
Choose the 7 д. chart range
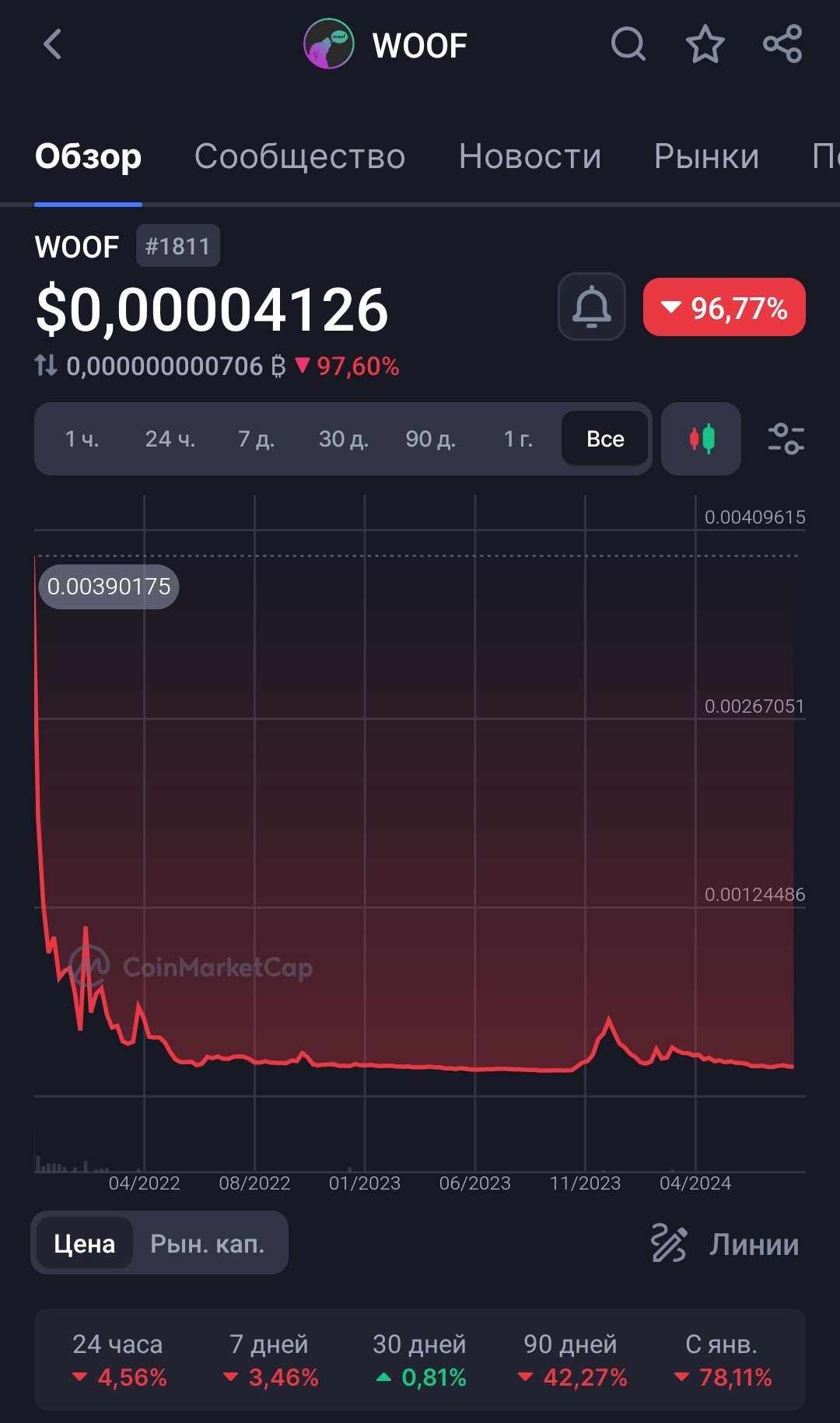coord(256,439)
